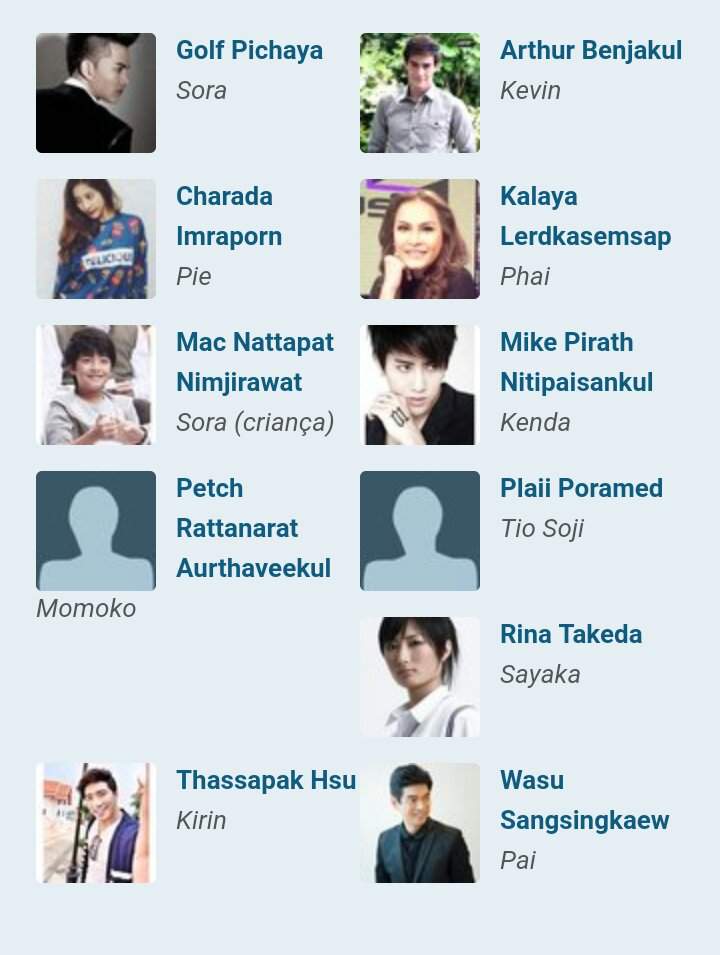Tap the photo beside Arthur Benjakul
720x955 pixels.
click(x=419, y=93)
